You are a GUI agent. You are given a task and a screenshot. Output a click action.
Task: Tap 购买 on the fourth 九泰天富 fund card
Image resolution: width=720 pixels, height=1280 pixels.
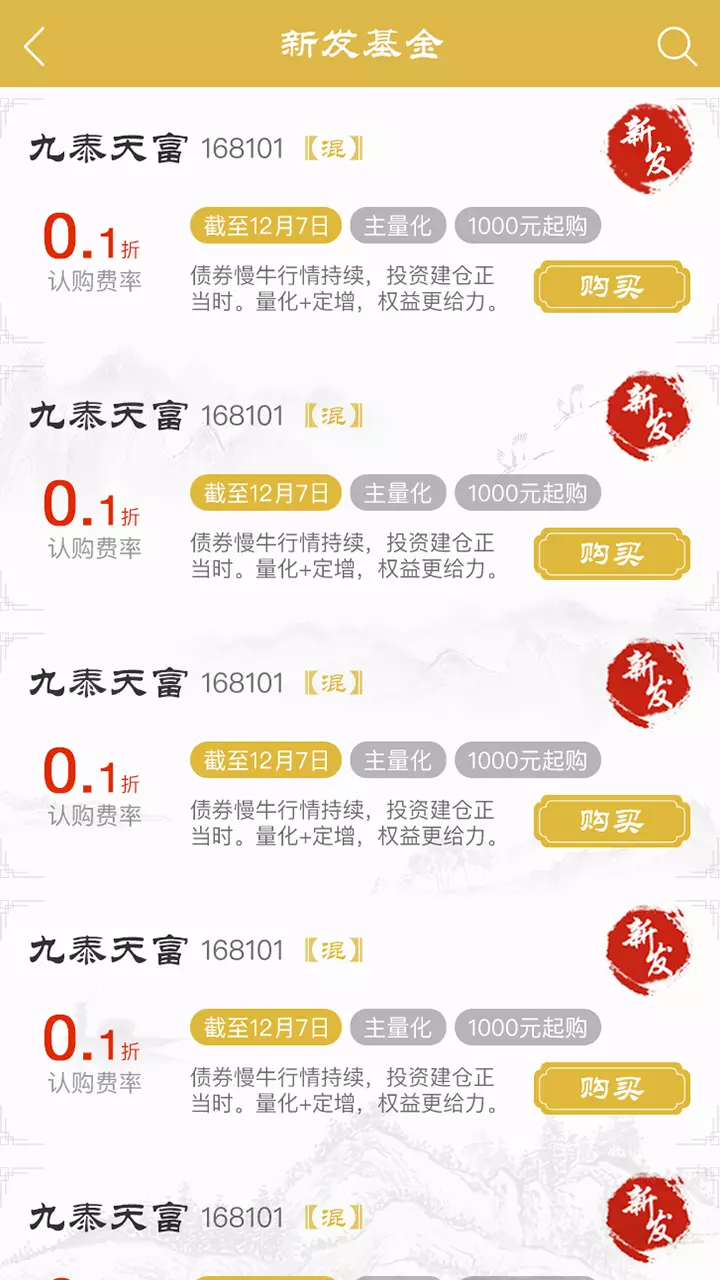[x=612, y=1088]
